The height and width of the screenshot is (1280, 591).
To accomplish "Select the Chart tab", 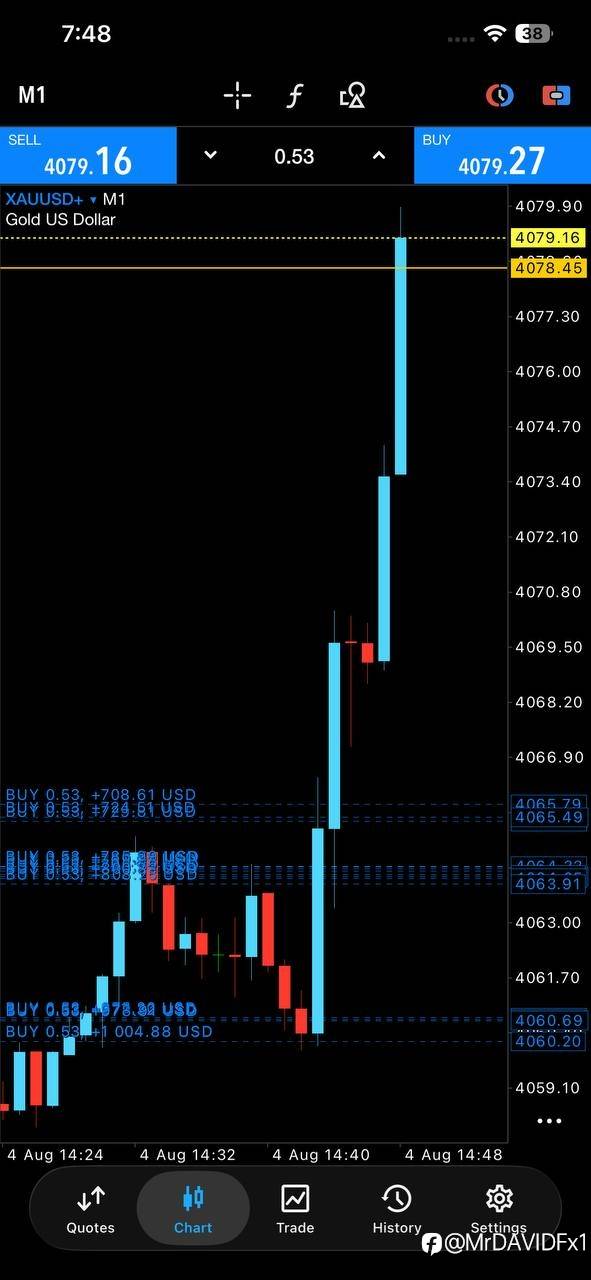I will tap(193, 1208).
